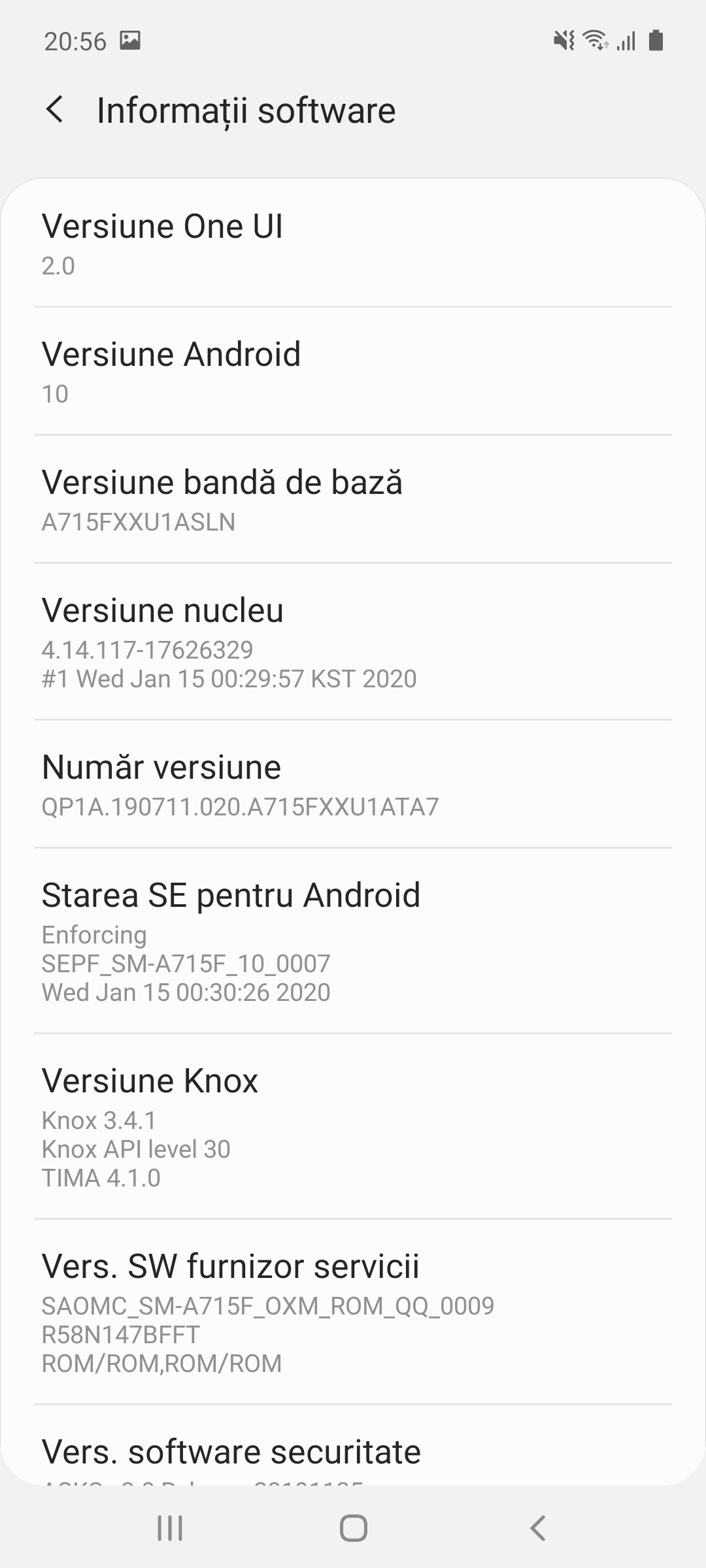
Task: Tap the Versiune Android row
Action: click(353, 371)
